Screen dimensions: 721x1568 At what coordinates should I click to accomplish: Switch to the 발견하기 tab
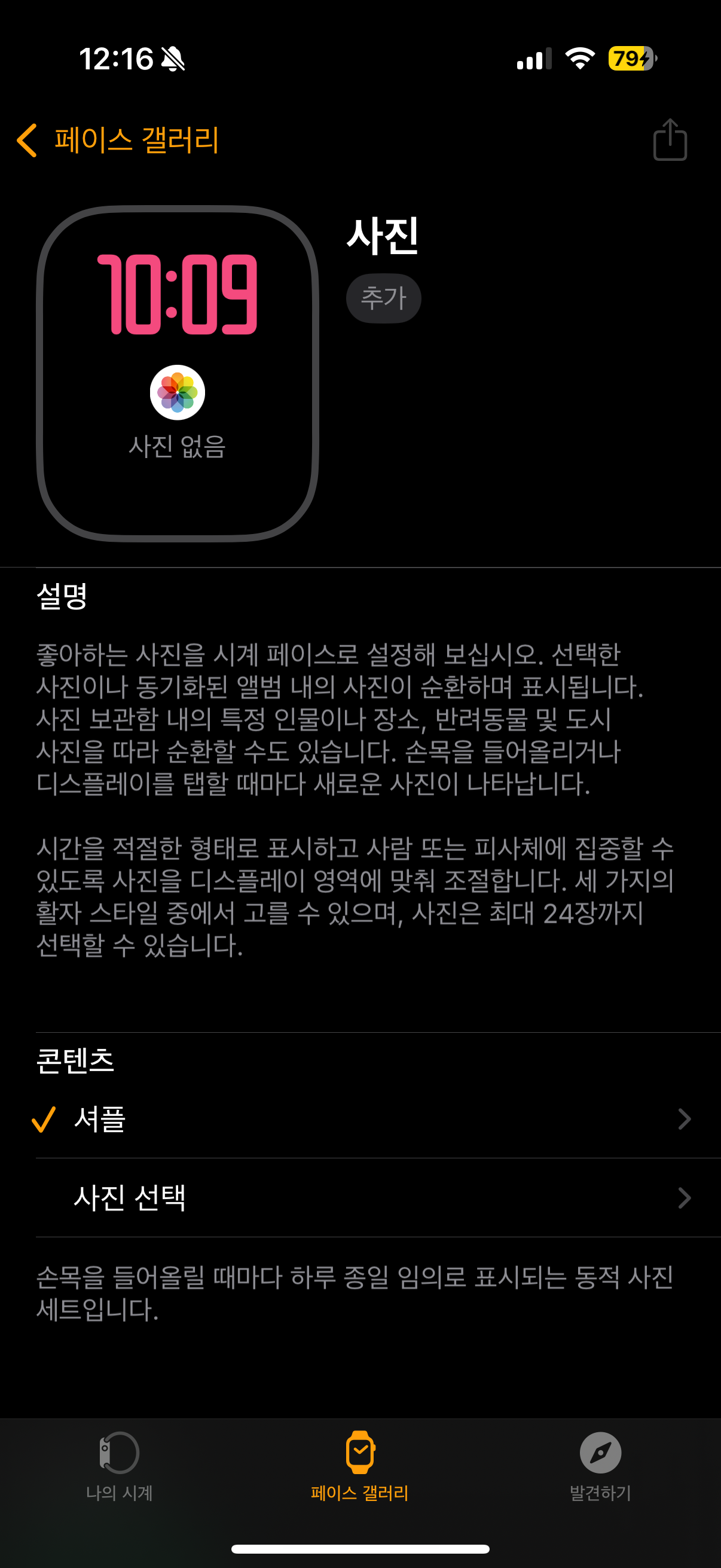(x=600, y=1466)
